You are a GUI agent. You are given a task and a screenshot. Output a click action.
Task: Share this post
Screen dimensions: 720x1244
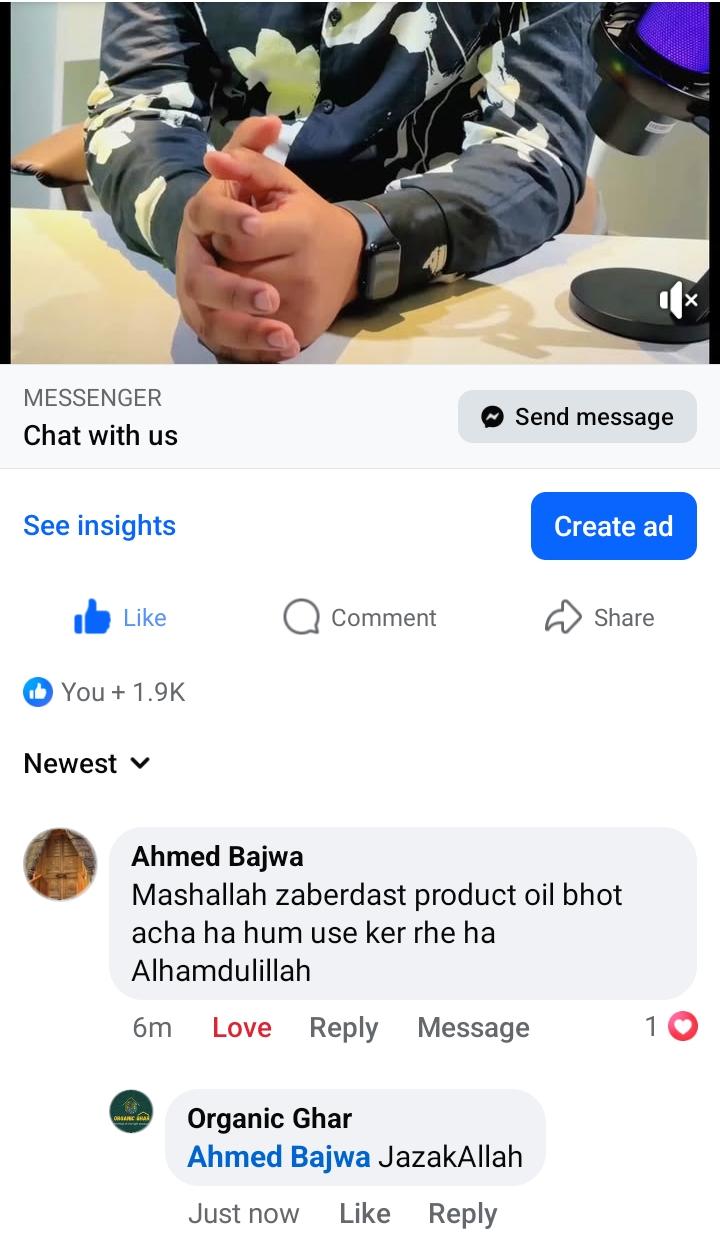599,618
